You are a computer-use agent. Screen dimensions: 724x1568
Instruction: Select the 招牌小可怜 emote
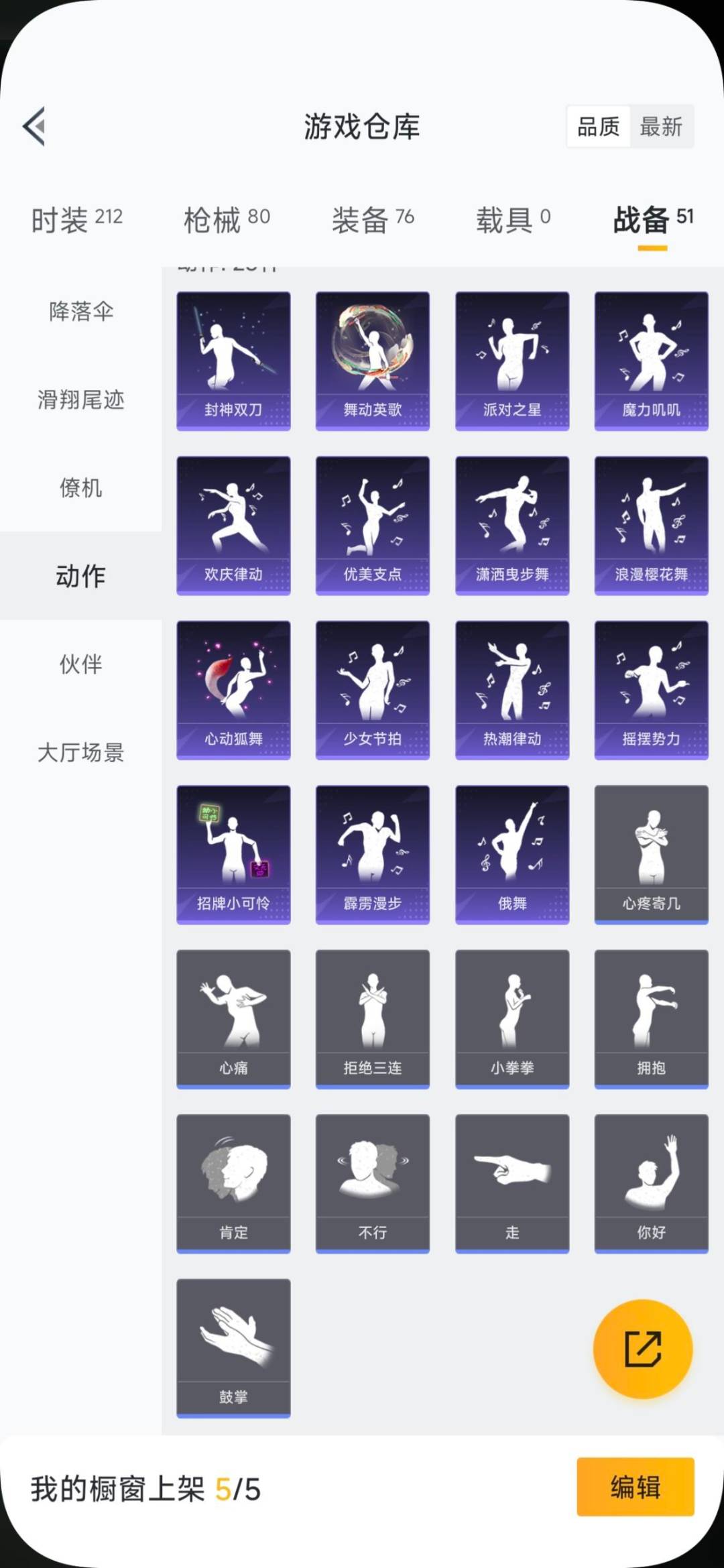coord(233,854)
